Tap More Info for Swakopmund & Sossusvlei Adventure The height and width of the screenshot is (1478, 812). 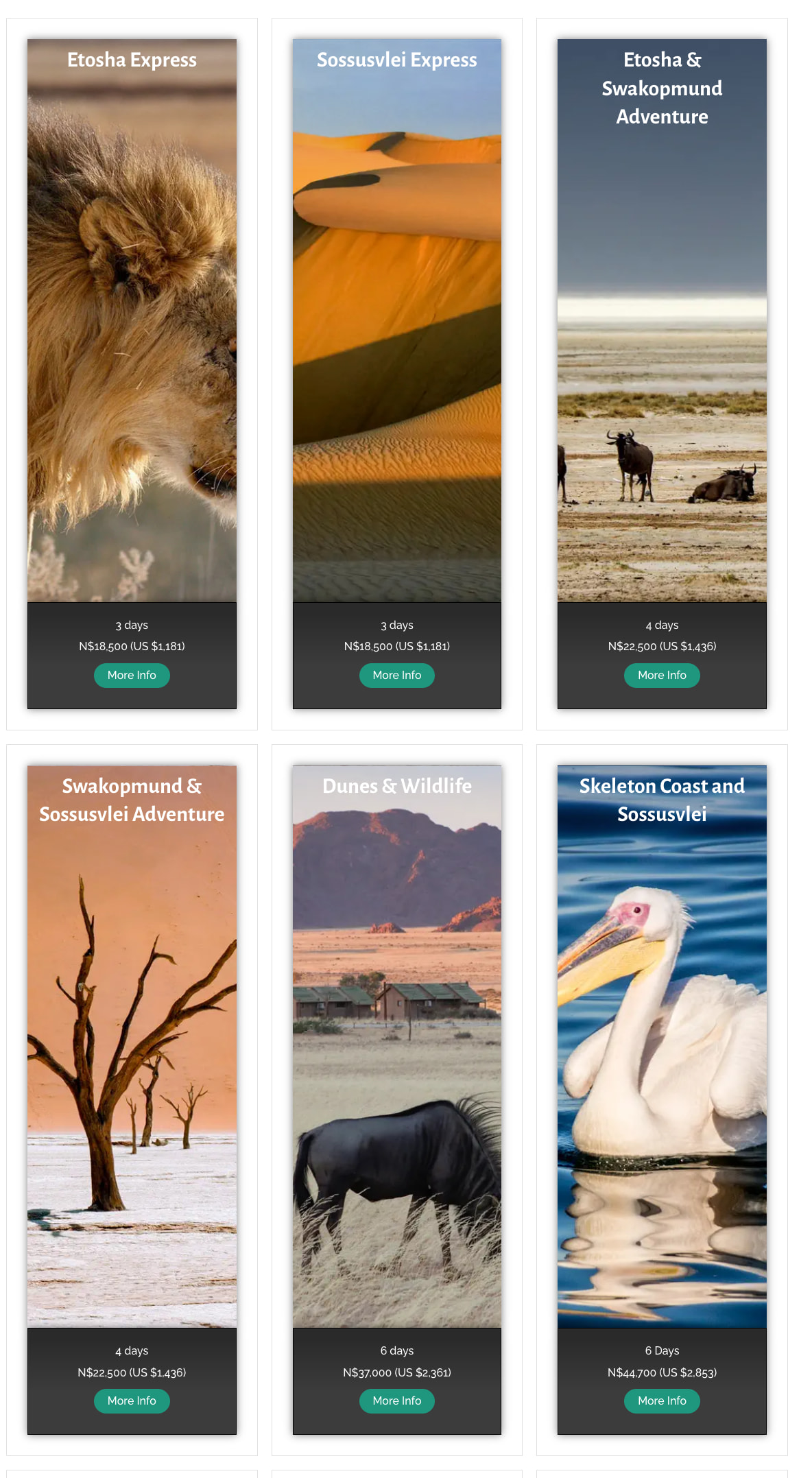pyautogui.click(x=132, y=1400)
